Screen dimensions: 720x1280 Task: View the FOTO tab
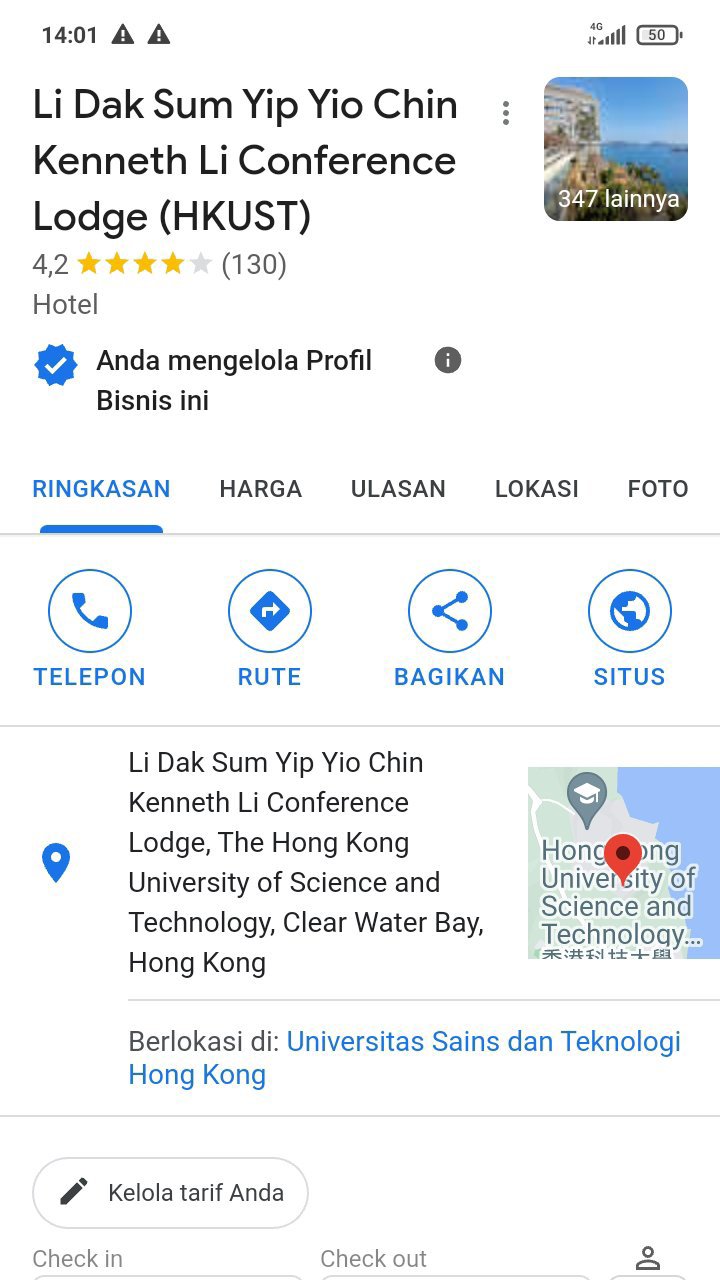658,489
